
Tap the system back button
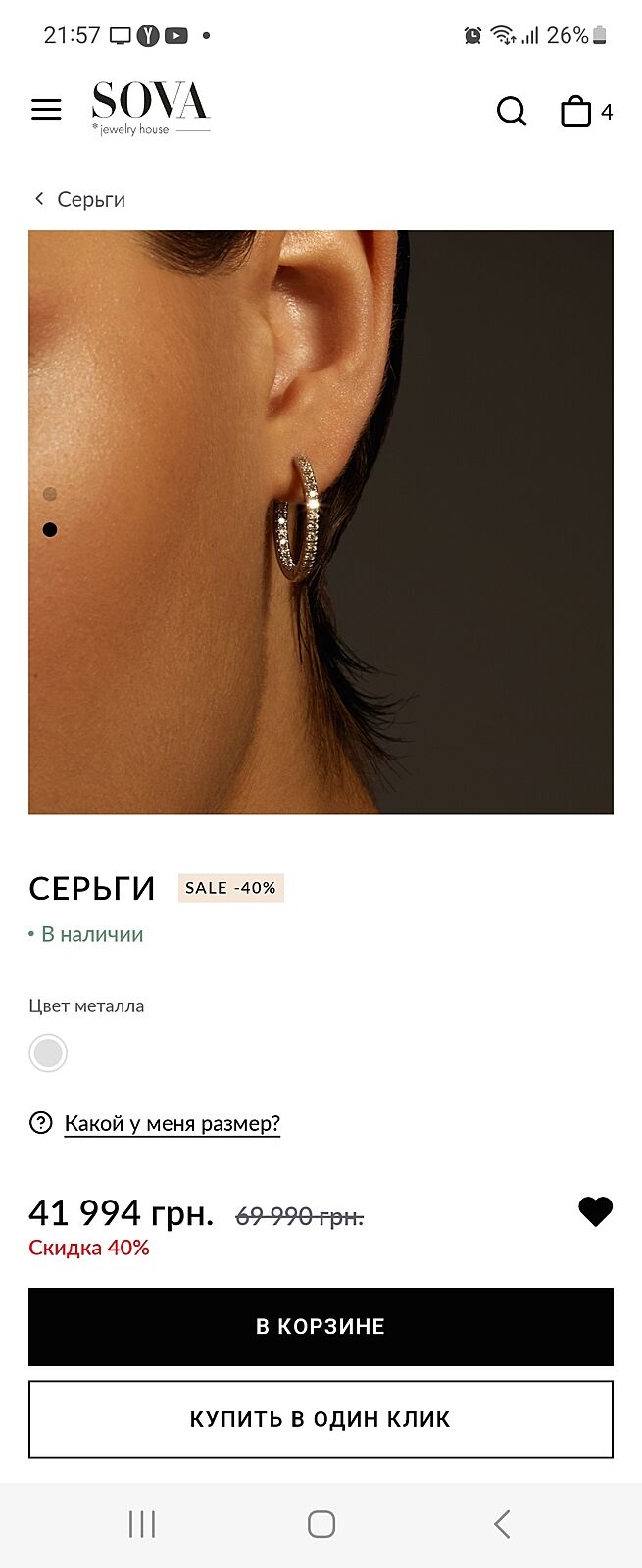[x=501, y=1524]
